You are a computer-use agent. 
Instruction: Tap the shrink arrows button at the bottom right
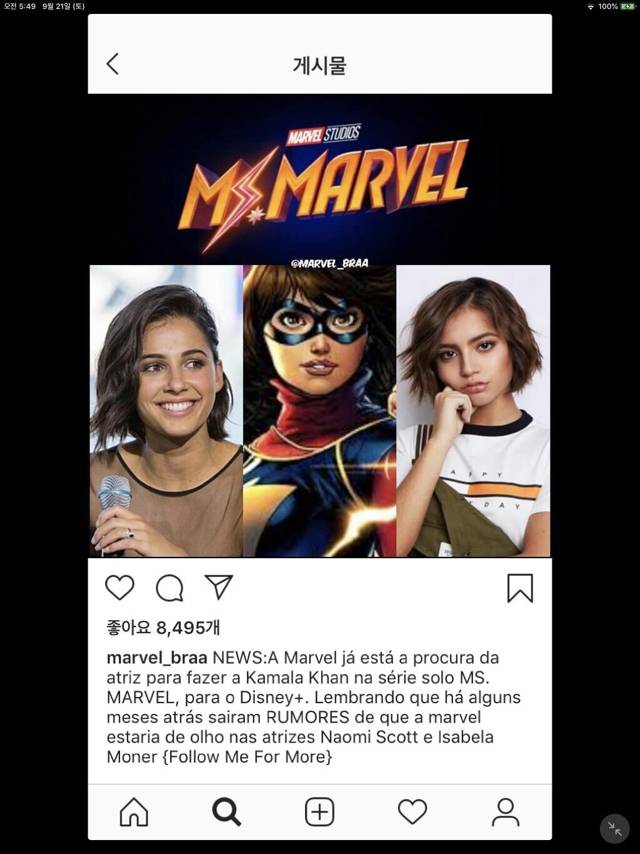point(614,829)
